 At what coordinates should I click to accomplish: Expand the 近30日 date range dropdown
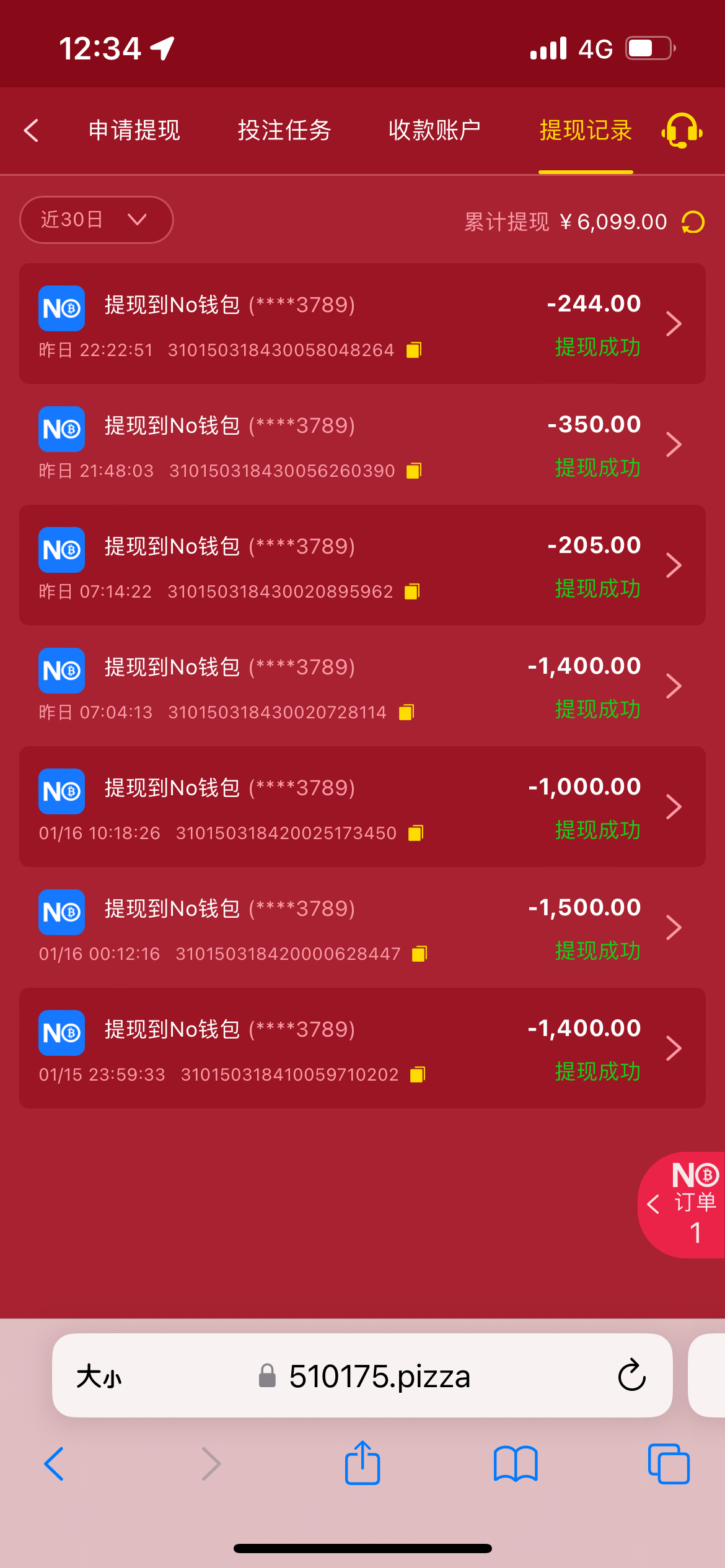click(x=96, y=220)
